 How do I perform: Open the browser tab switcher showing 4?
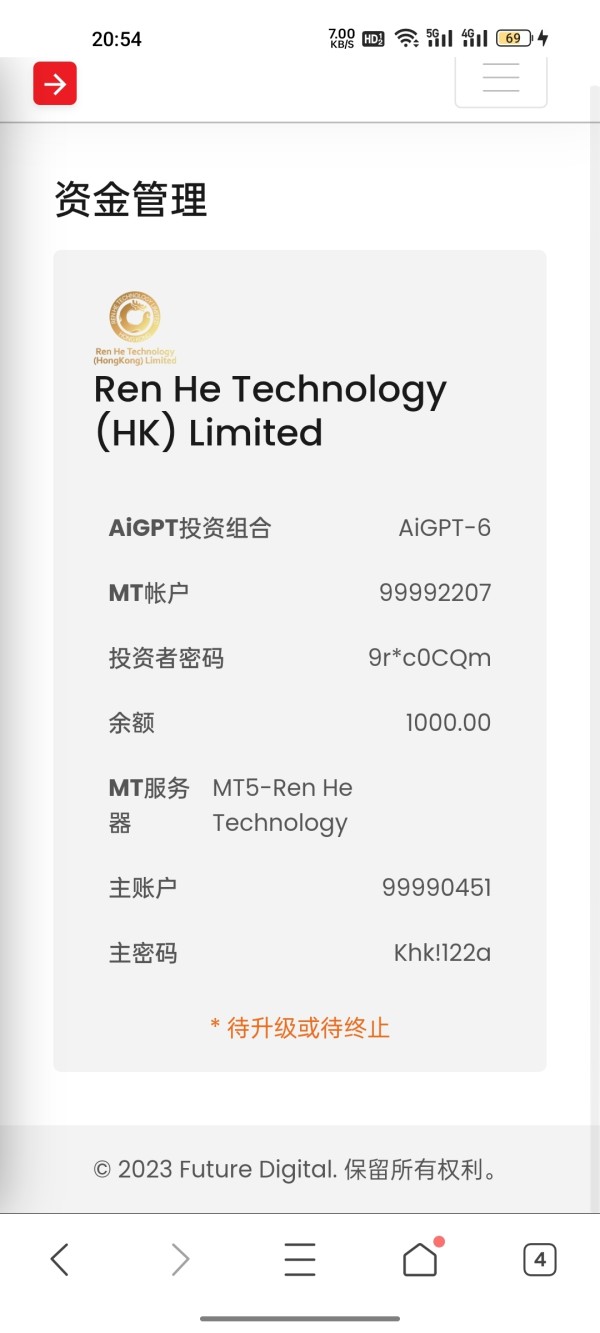540,1259
